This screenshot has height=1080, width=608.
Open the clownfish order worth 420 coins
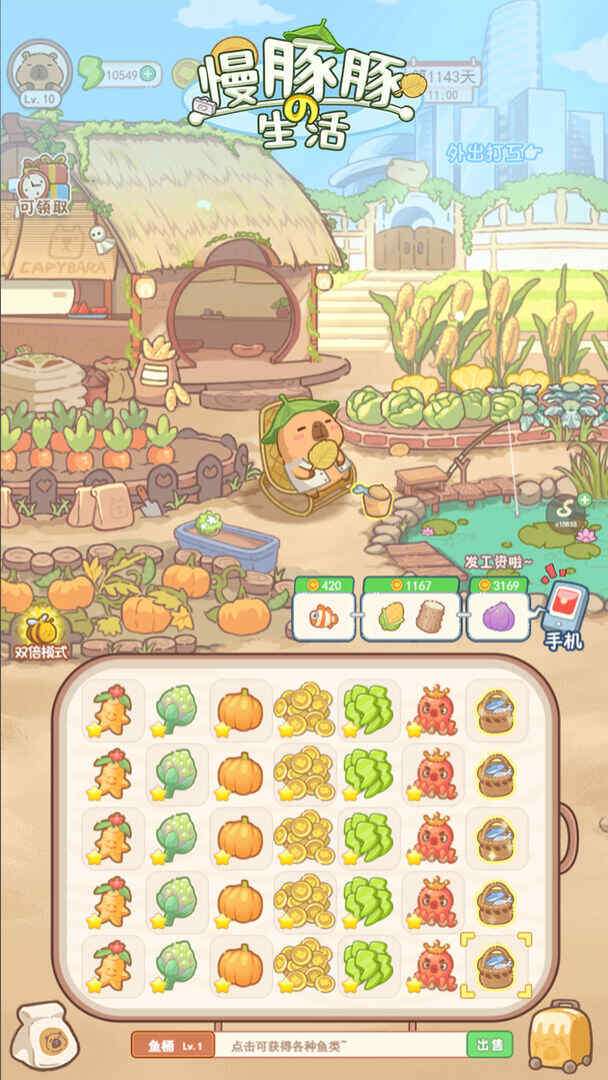pos(323,610)
